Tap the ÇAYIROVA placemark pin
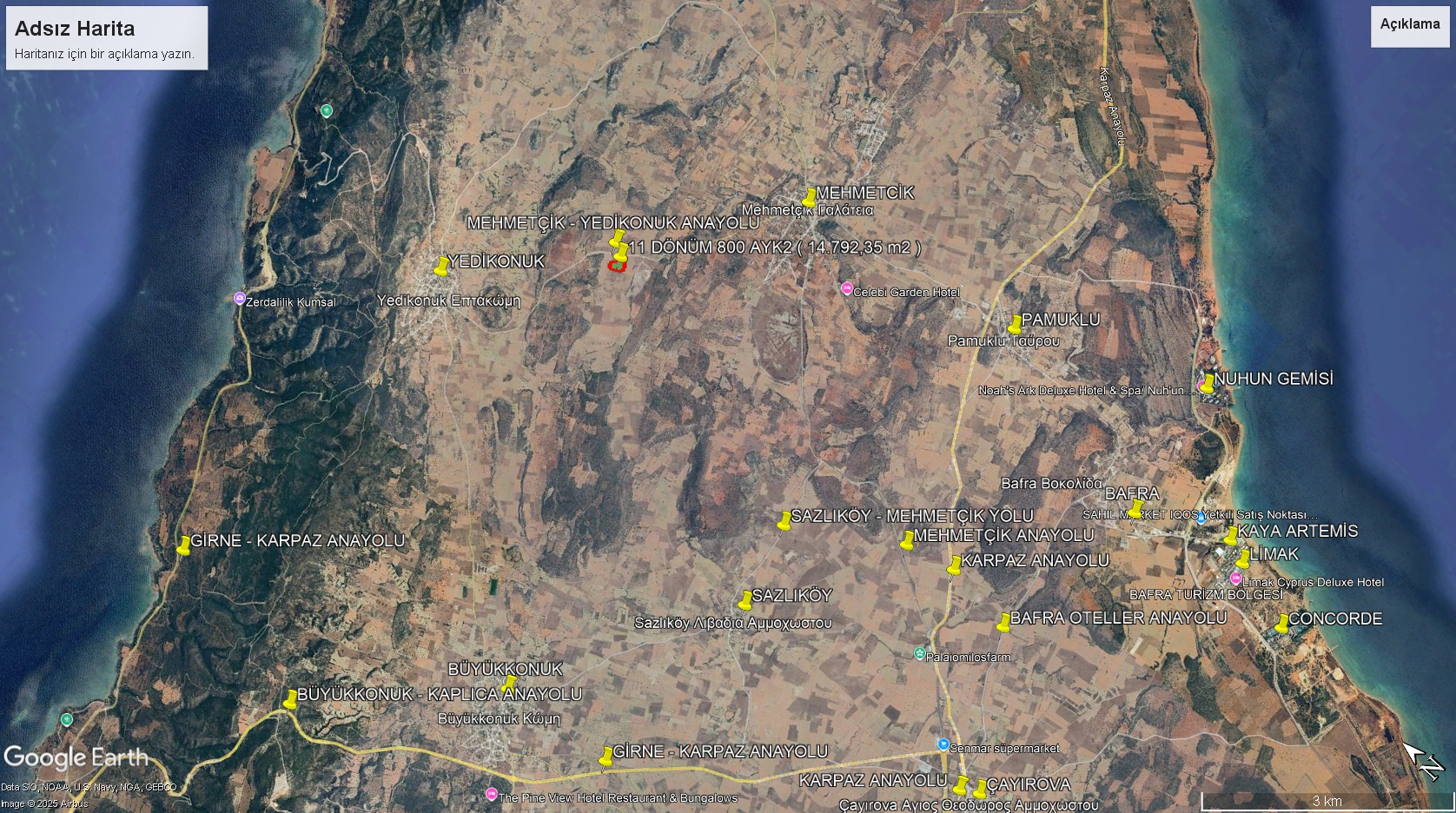 point(980,789)
